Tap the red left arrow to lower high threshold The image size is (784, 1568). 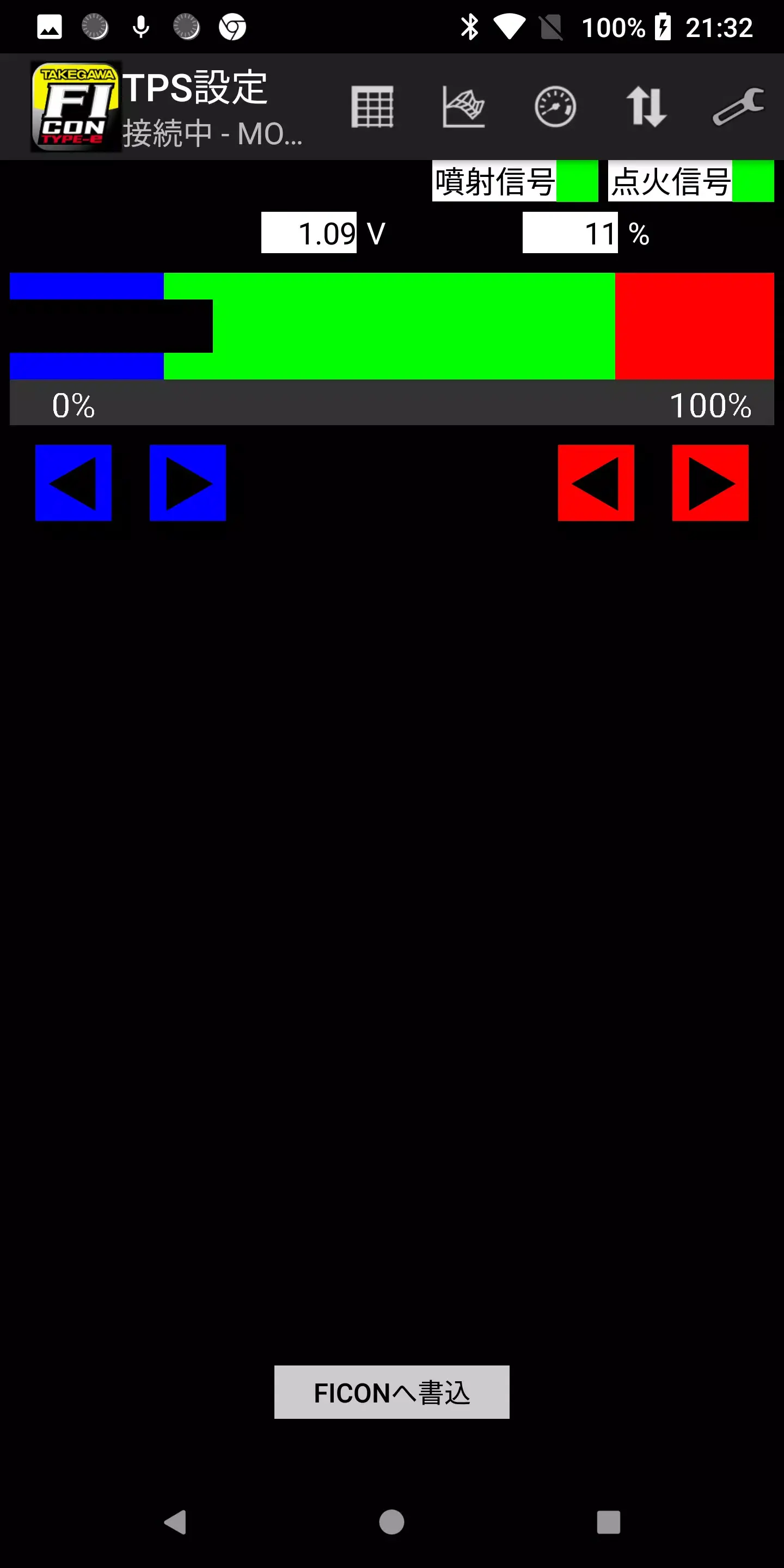596,483
